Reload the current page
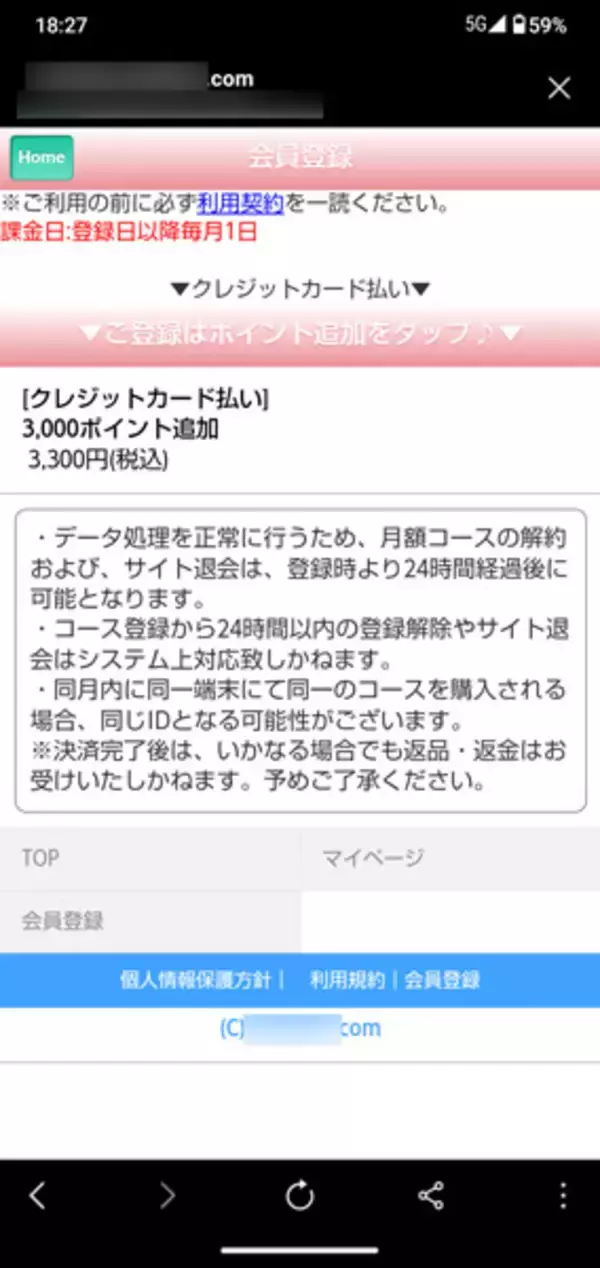This screenshot has width=600, height=1268. [300, 1196]
